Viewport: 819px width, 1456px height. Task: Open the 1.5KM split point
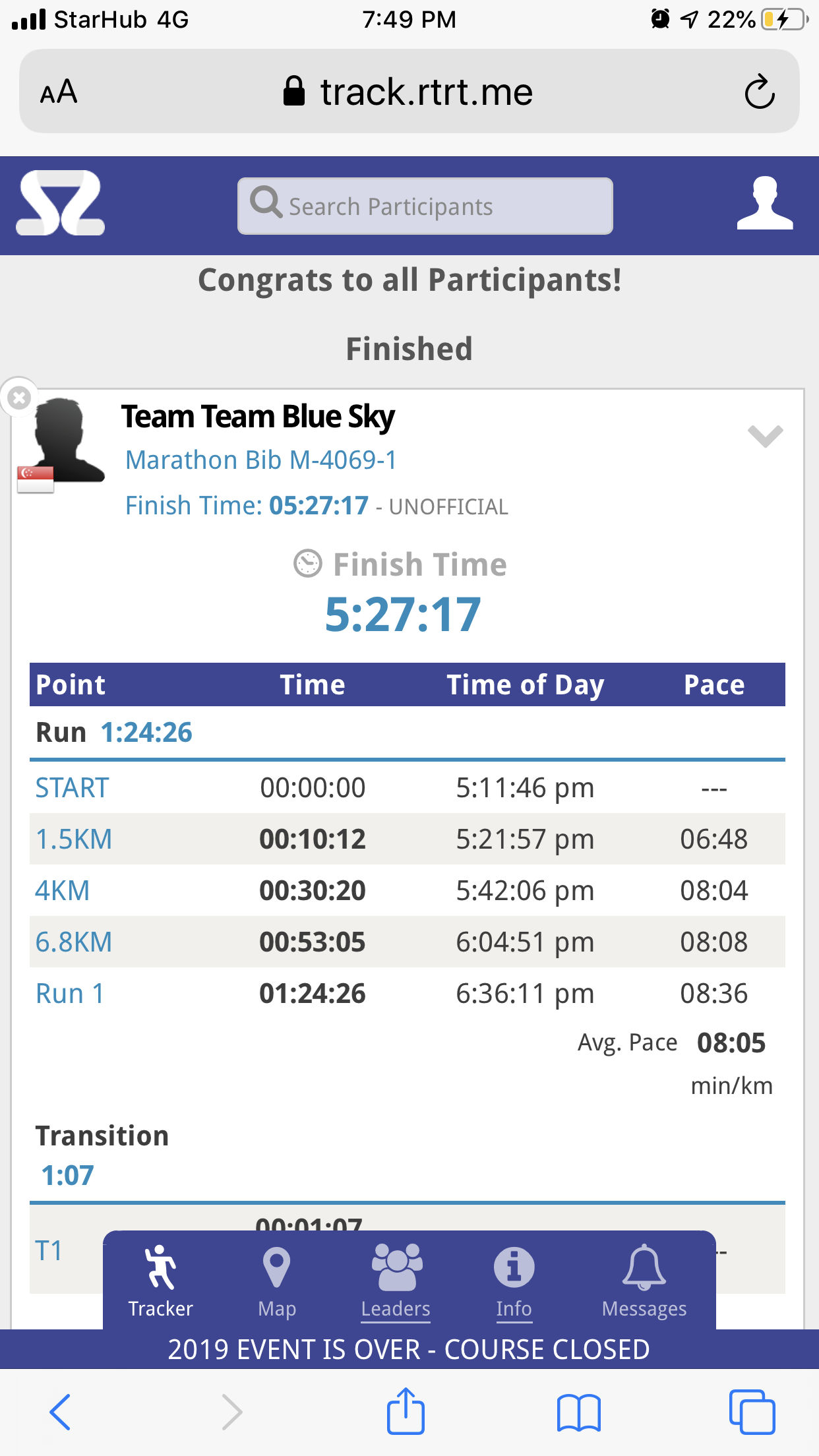tap(73, 839)
